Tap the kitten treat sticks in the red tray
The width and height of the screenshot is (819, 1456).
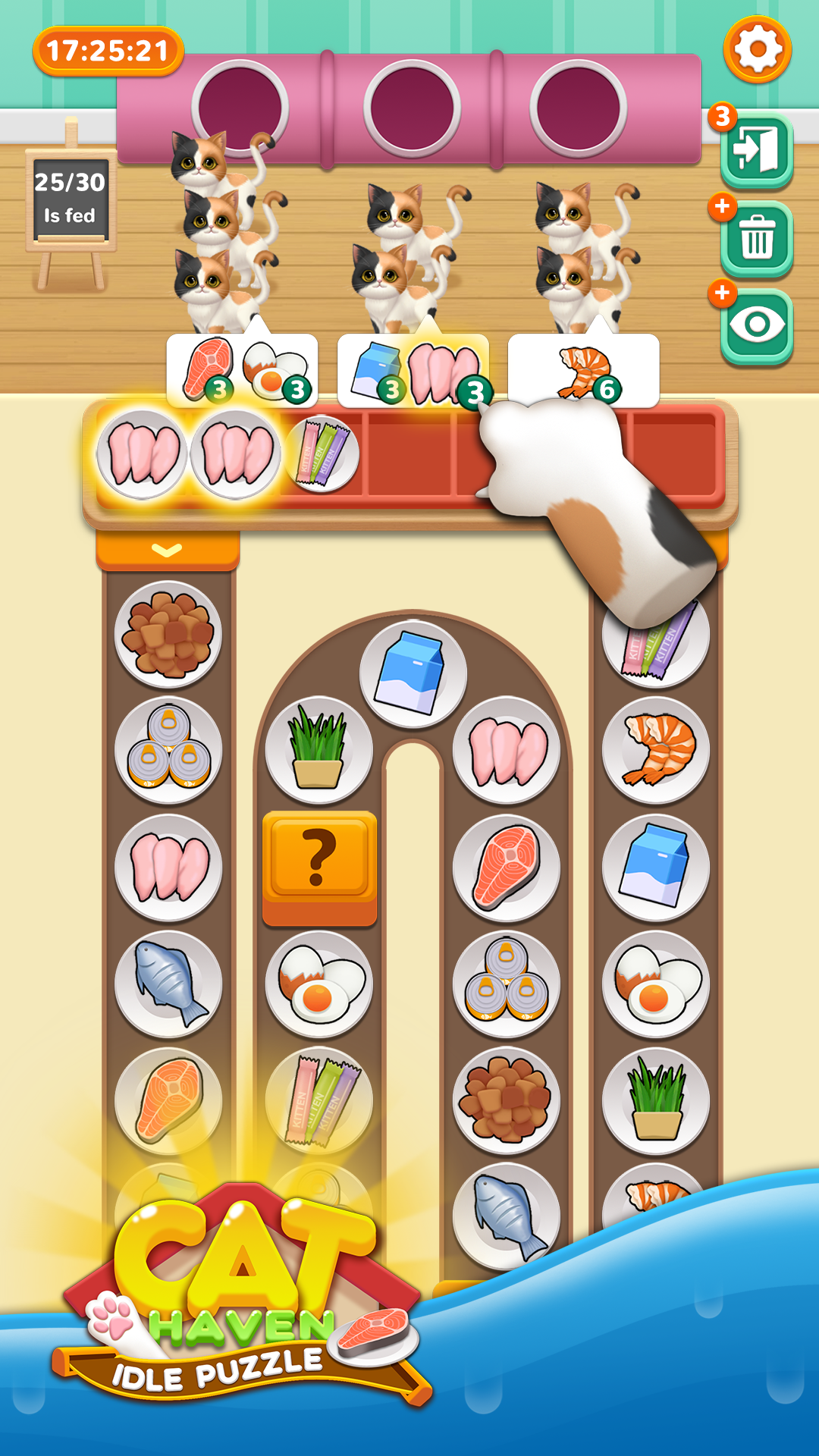[322, 454]
